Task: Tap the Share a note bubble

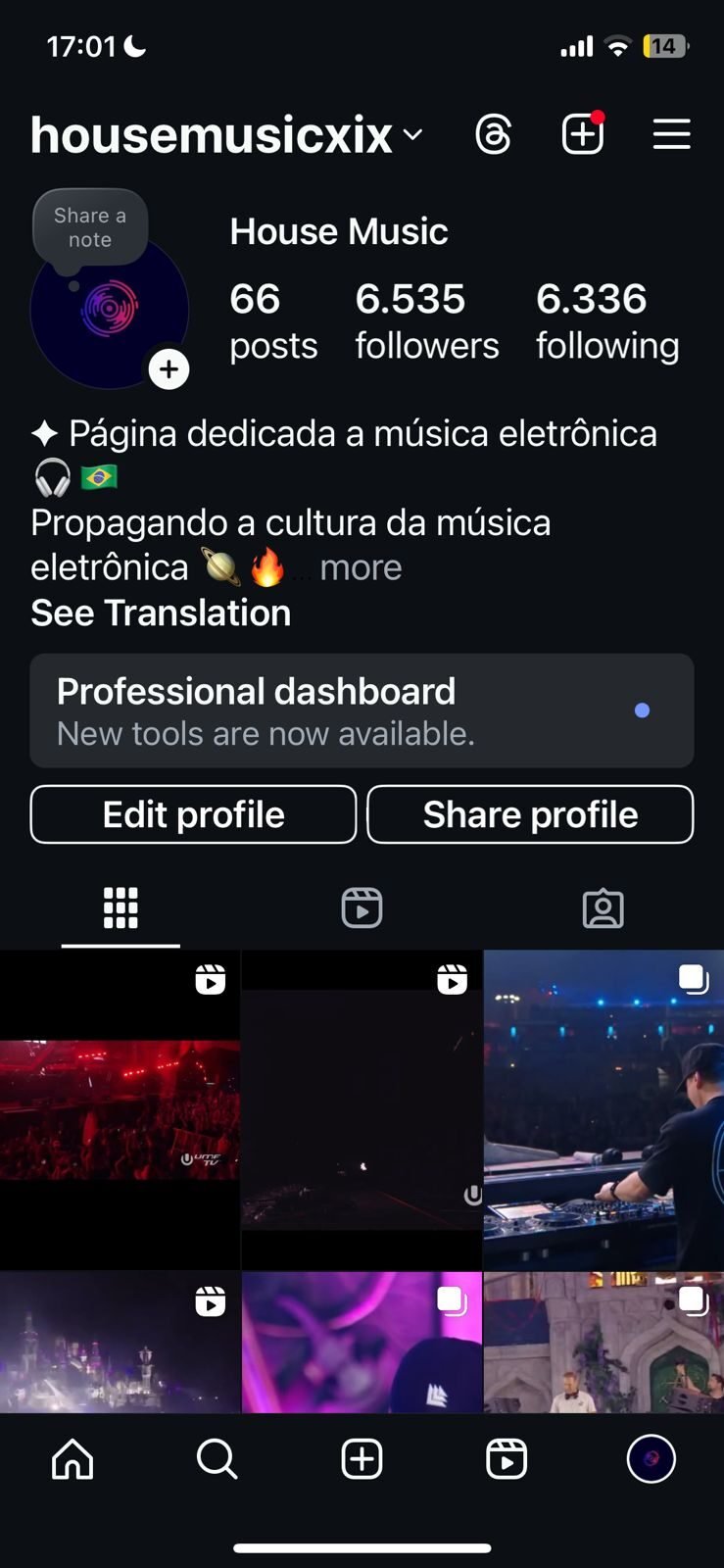Action: click(89, 226)
